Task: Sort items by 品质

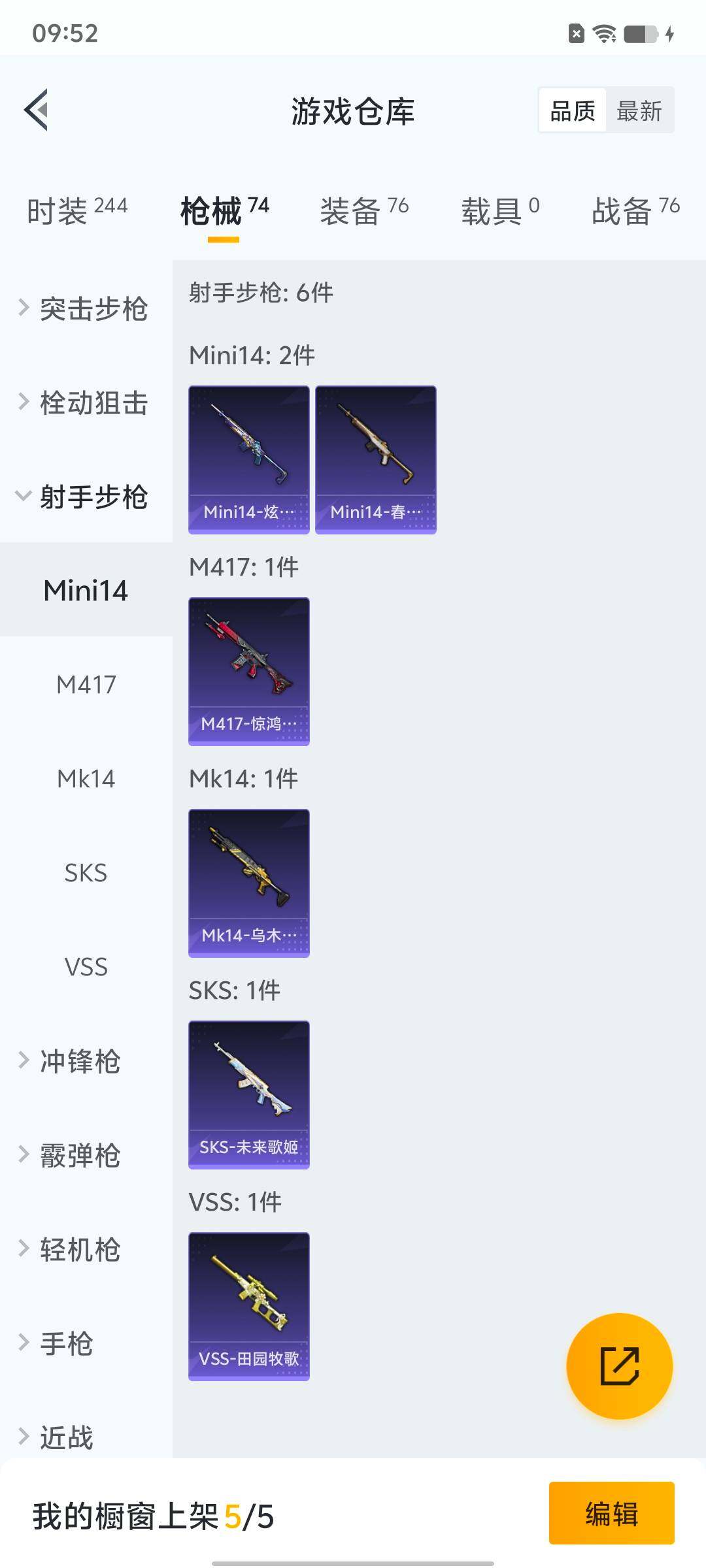Action: 573,110
